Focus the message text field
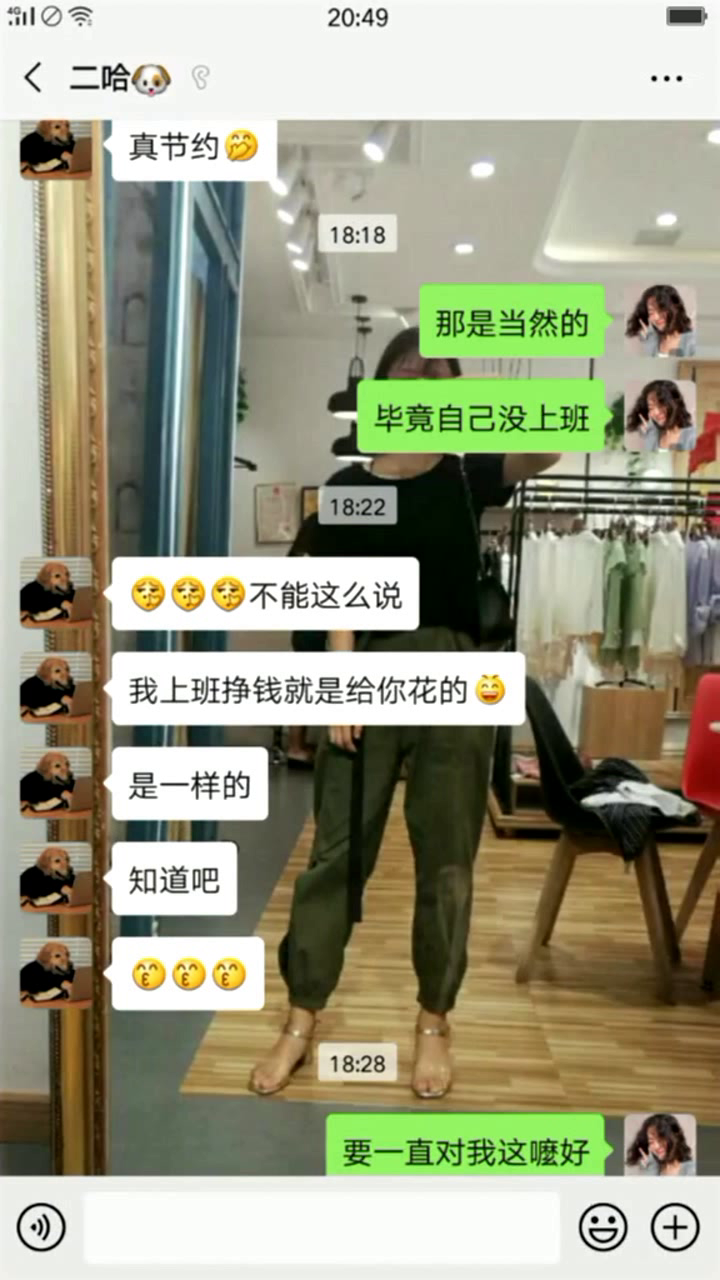 (x=322, y=1227)
